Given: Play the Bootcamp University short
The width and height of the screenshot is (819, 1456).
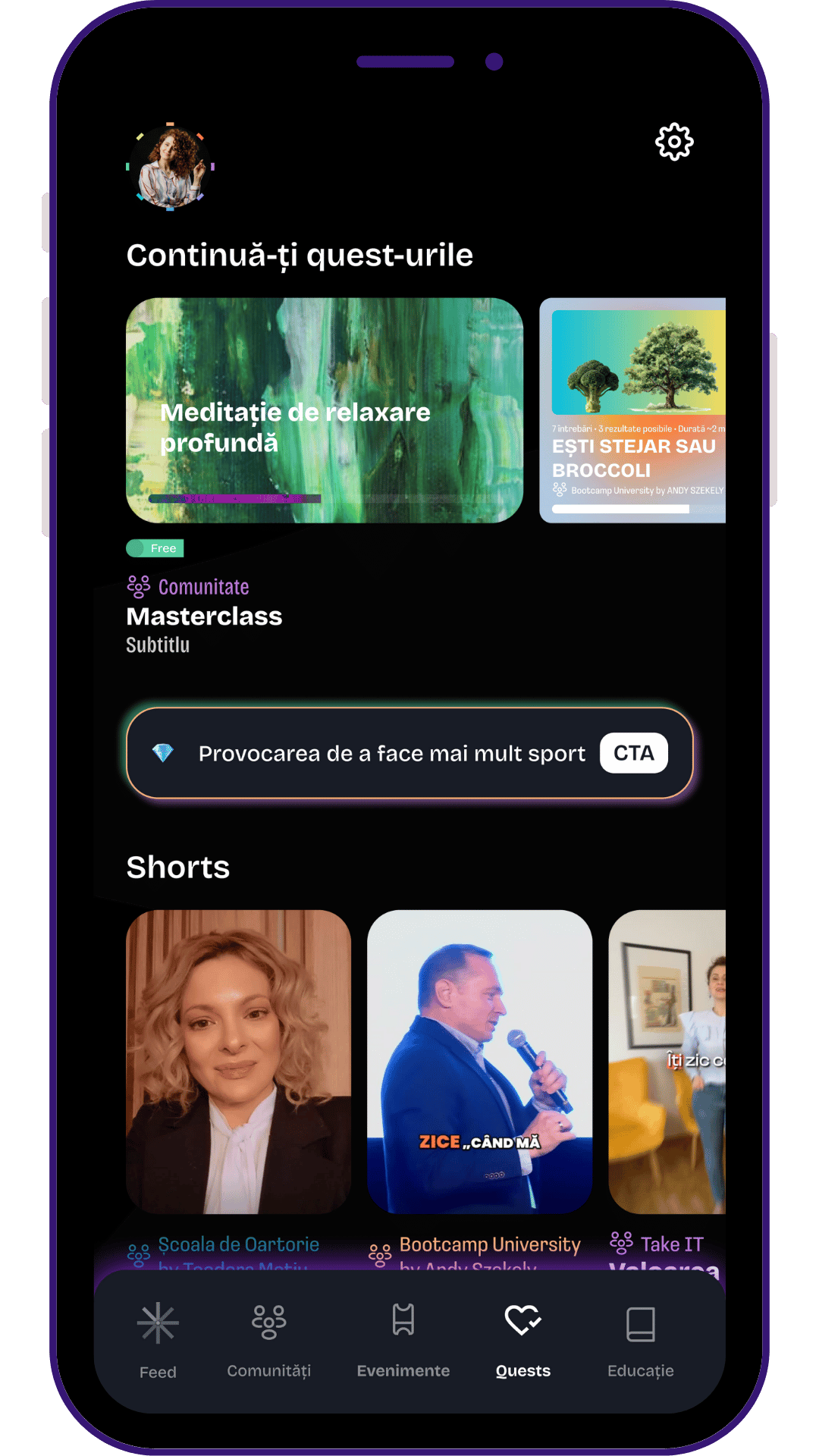Looking at the screenshot, I should (479, 1062).
